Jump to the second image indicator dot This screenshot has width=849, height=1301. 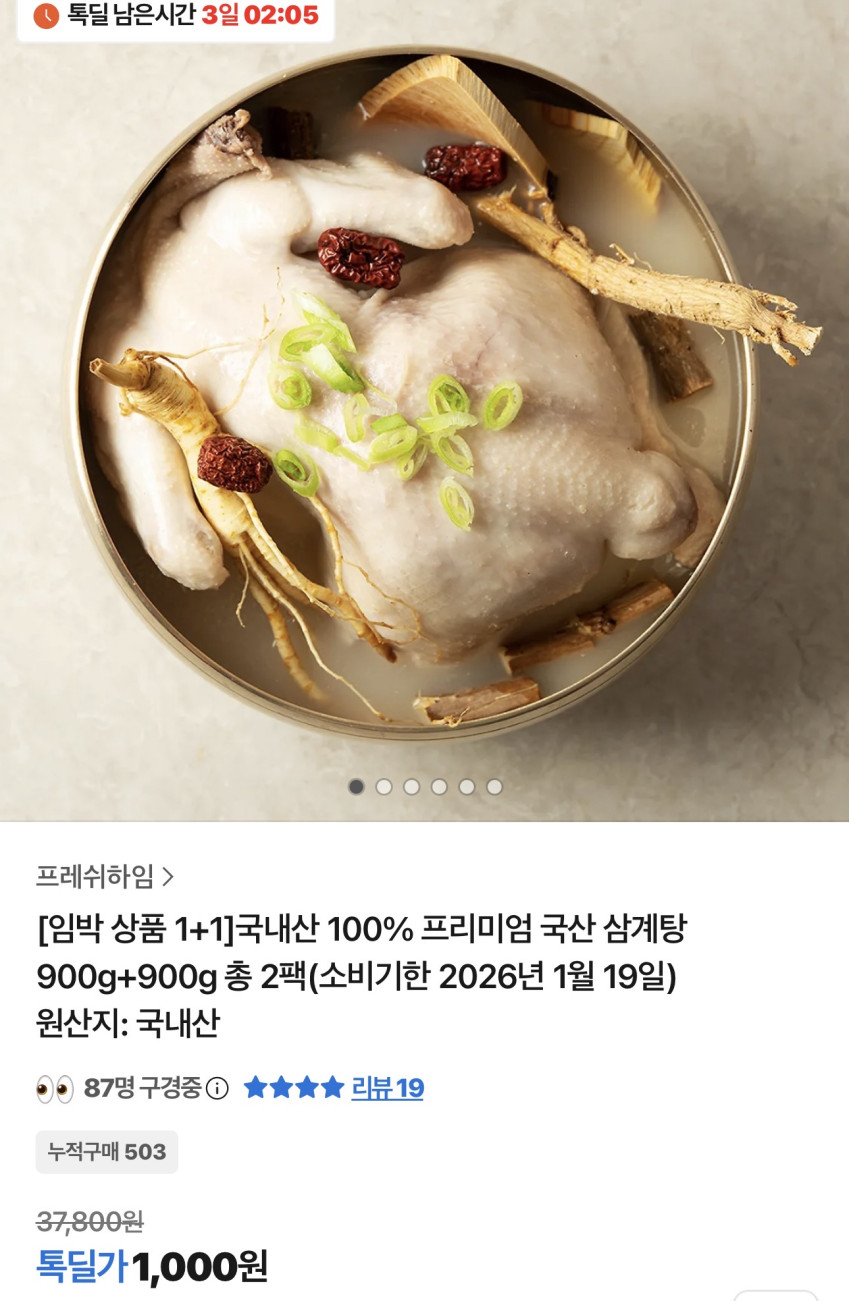coord(384,787)
